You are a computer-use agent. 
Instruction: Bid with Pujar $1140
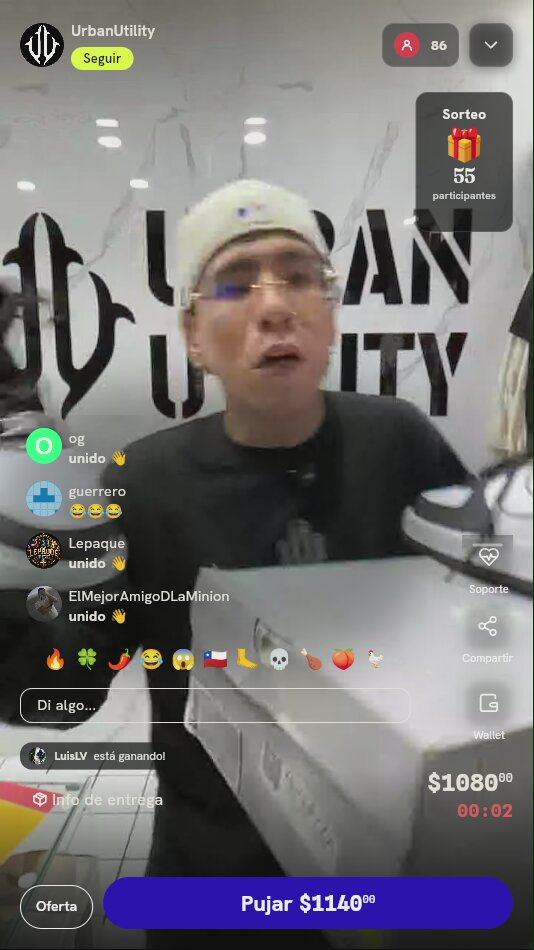[x=308, y=903]
